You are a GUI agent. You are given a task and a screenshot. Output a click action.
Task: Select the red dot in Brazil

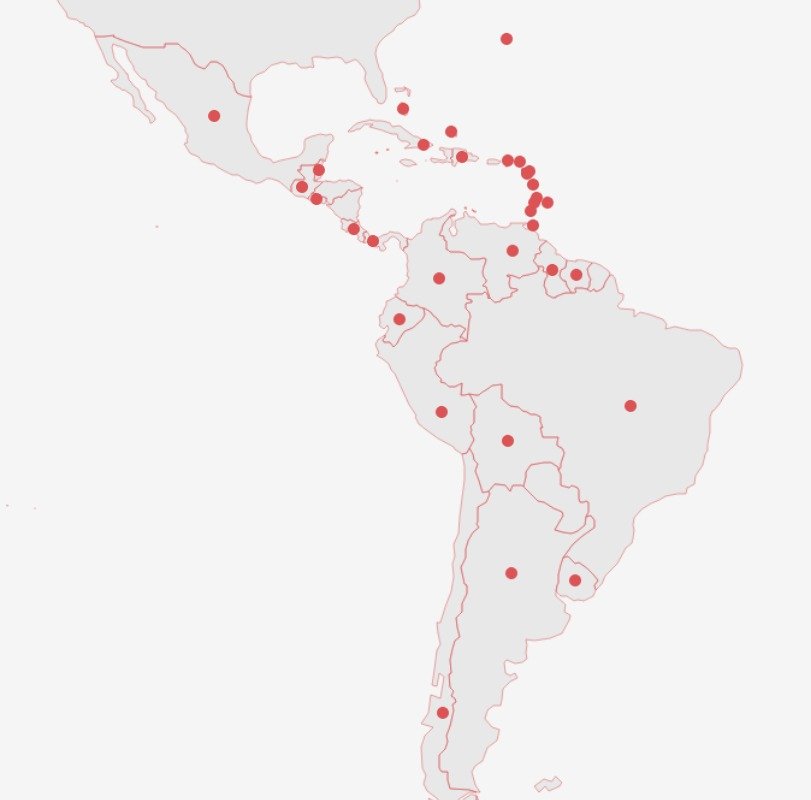(x=630, y=406)
